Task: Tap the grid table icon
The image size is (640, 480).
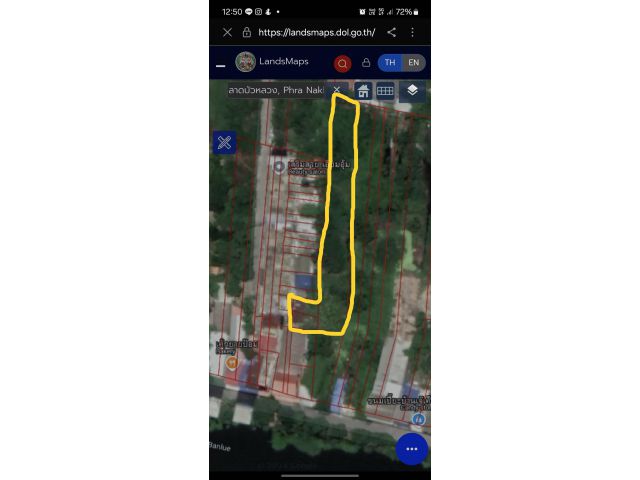Action: point(385,91)
